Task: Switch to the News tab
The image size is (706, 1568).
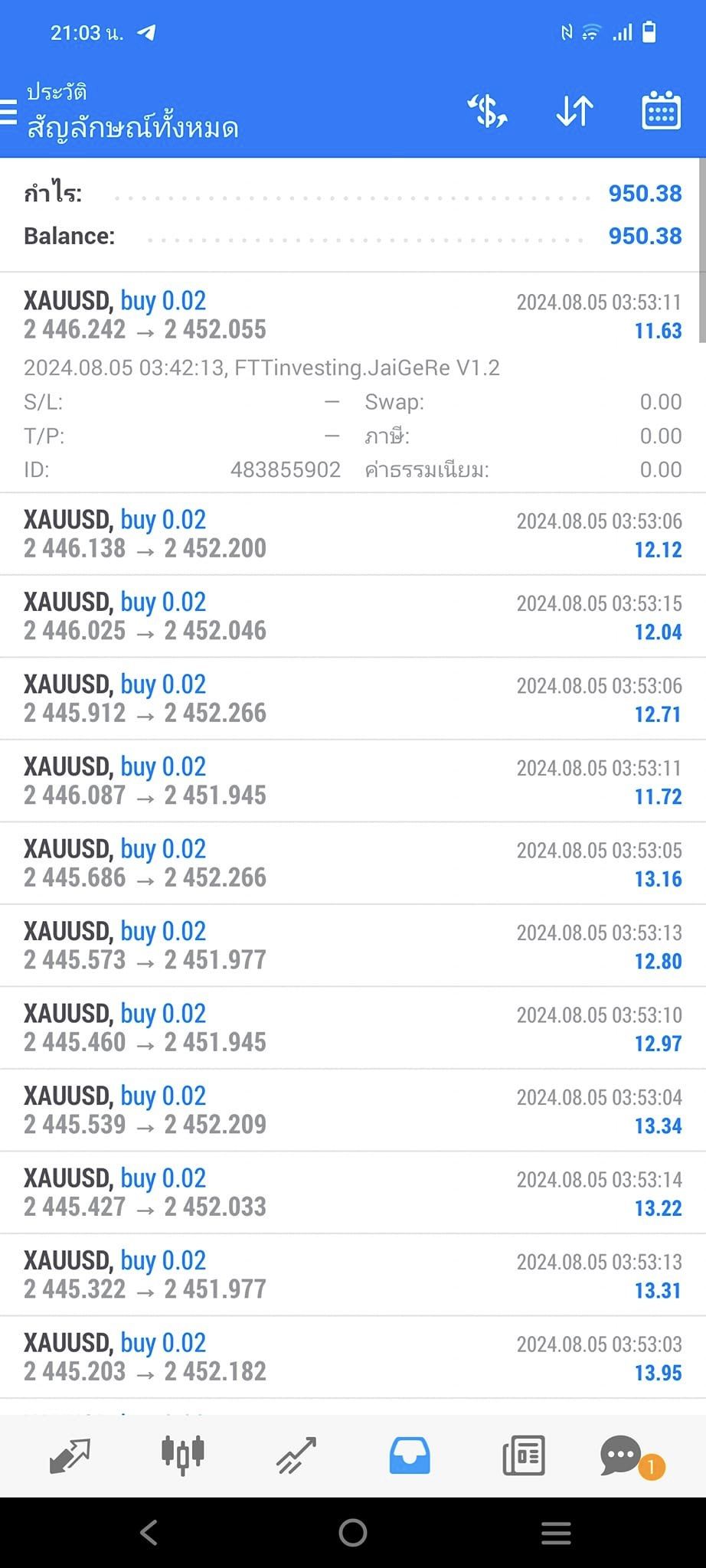Action: (524, 1455)
